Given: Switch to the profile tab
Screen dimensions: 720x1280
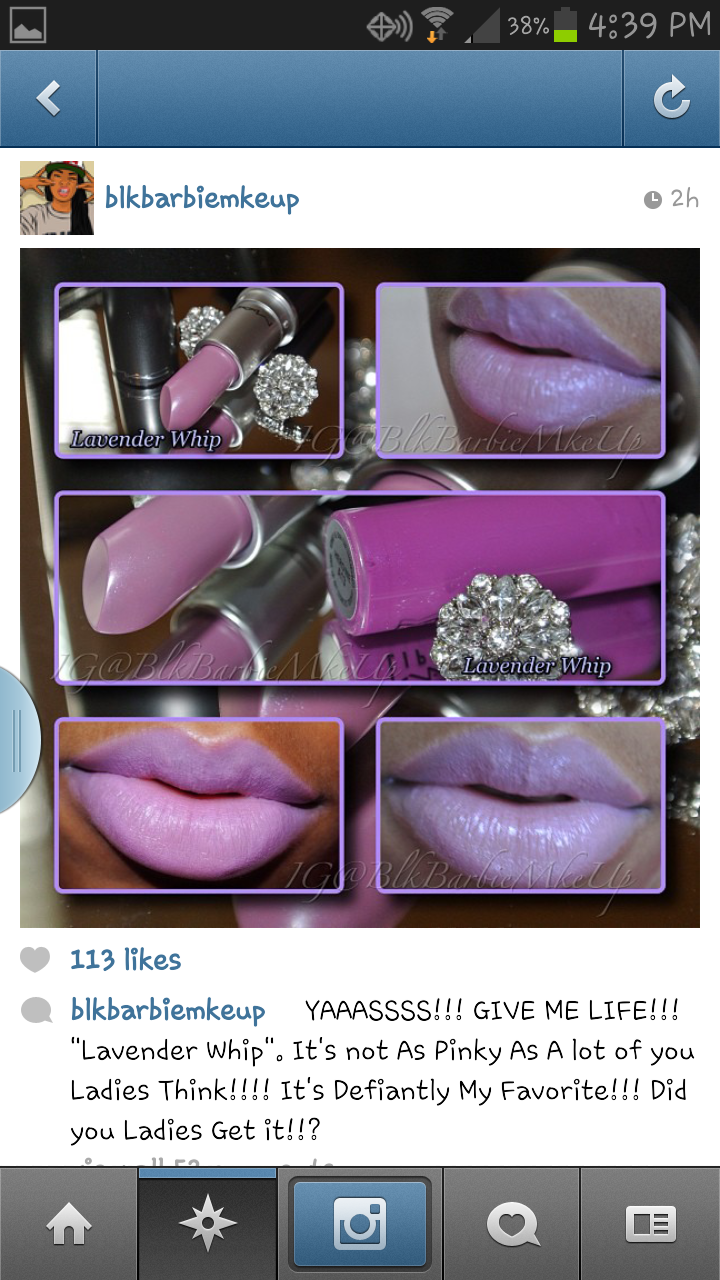Looking at the screenshot, I should [x=650, y=1224].
